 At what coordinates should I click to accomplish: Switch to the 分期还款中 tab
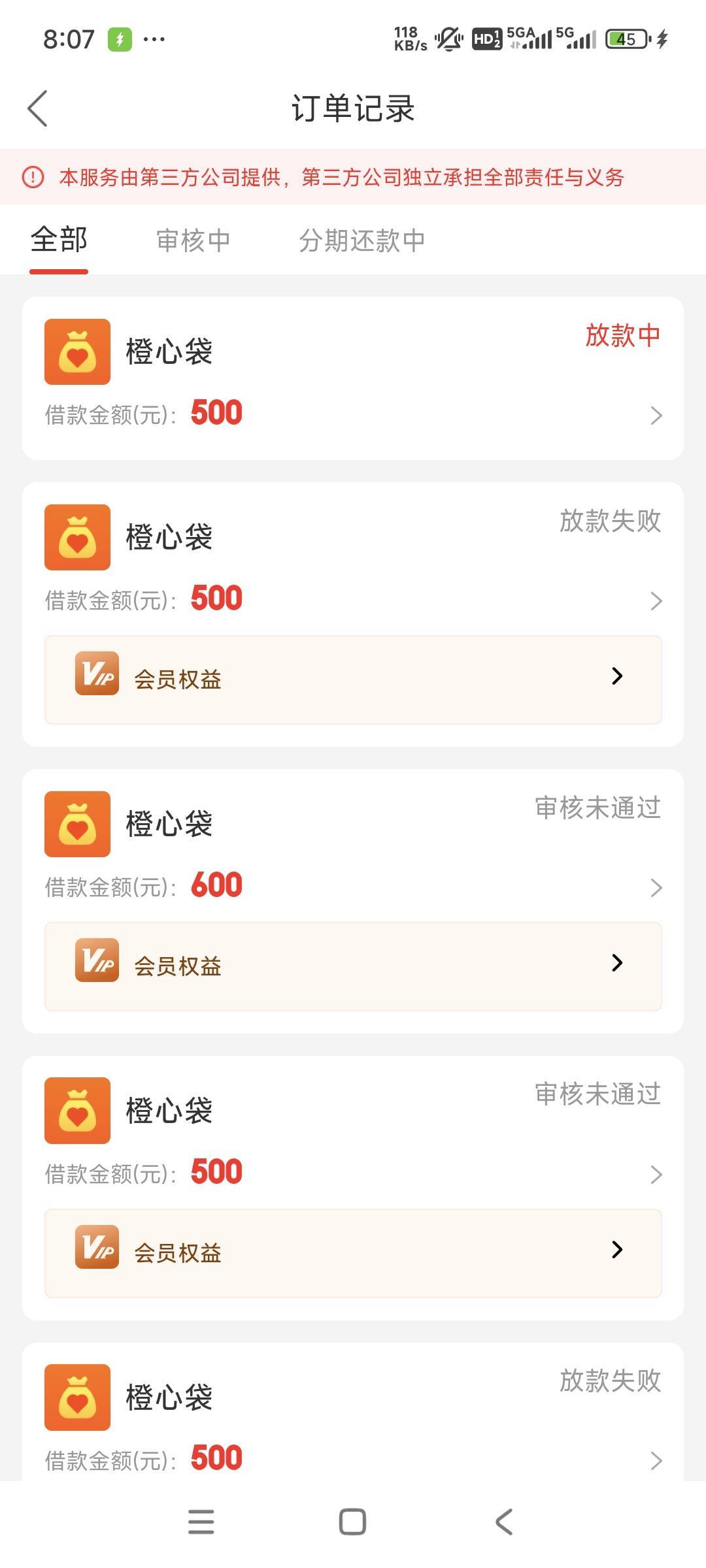[x=361, y=240]
